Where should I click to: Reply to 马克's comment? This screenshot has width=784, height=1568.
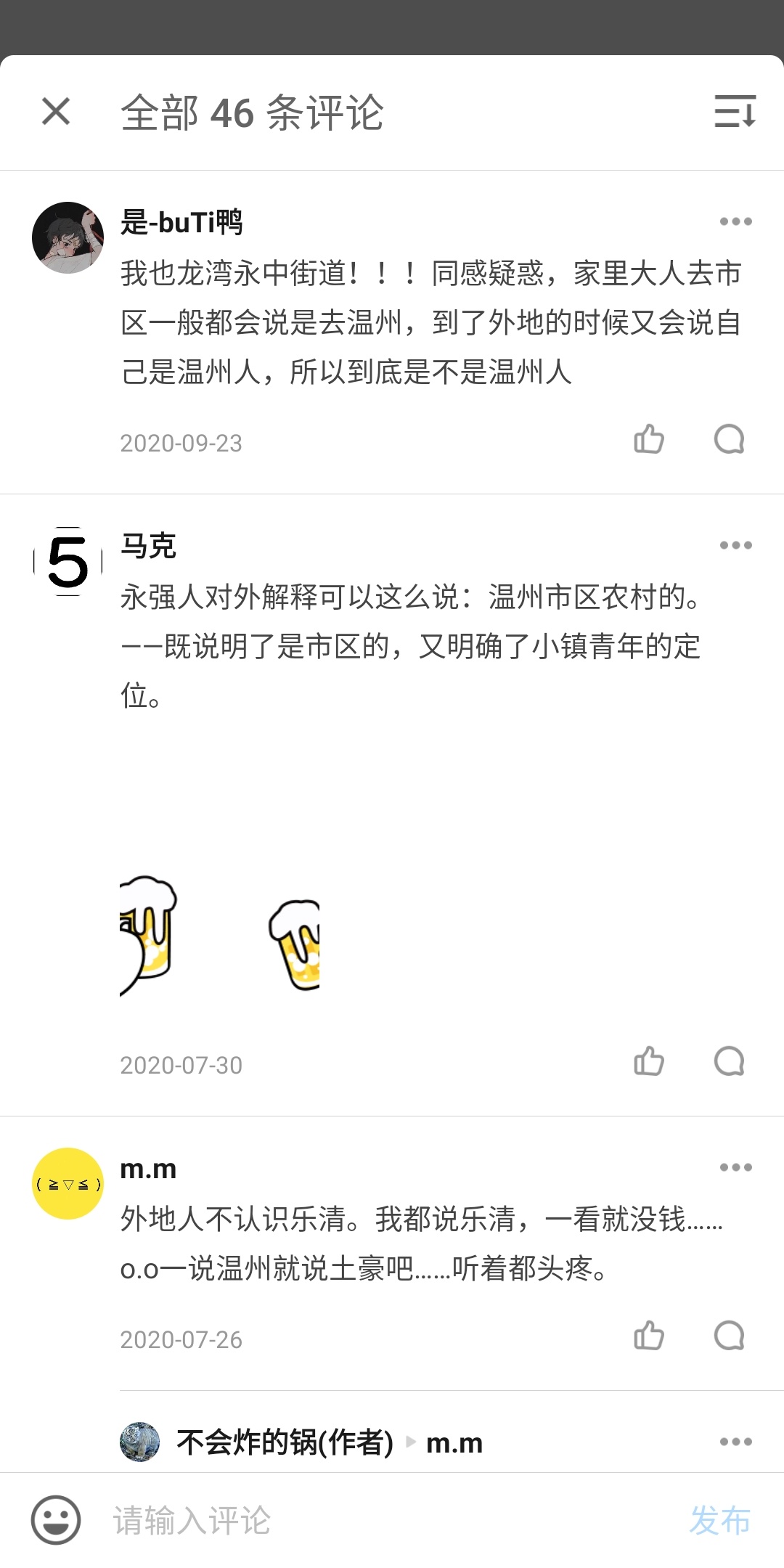coord(730,1061)
